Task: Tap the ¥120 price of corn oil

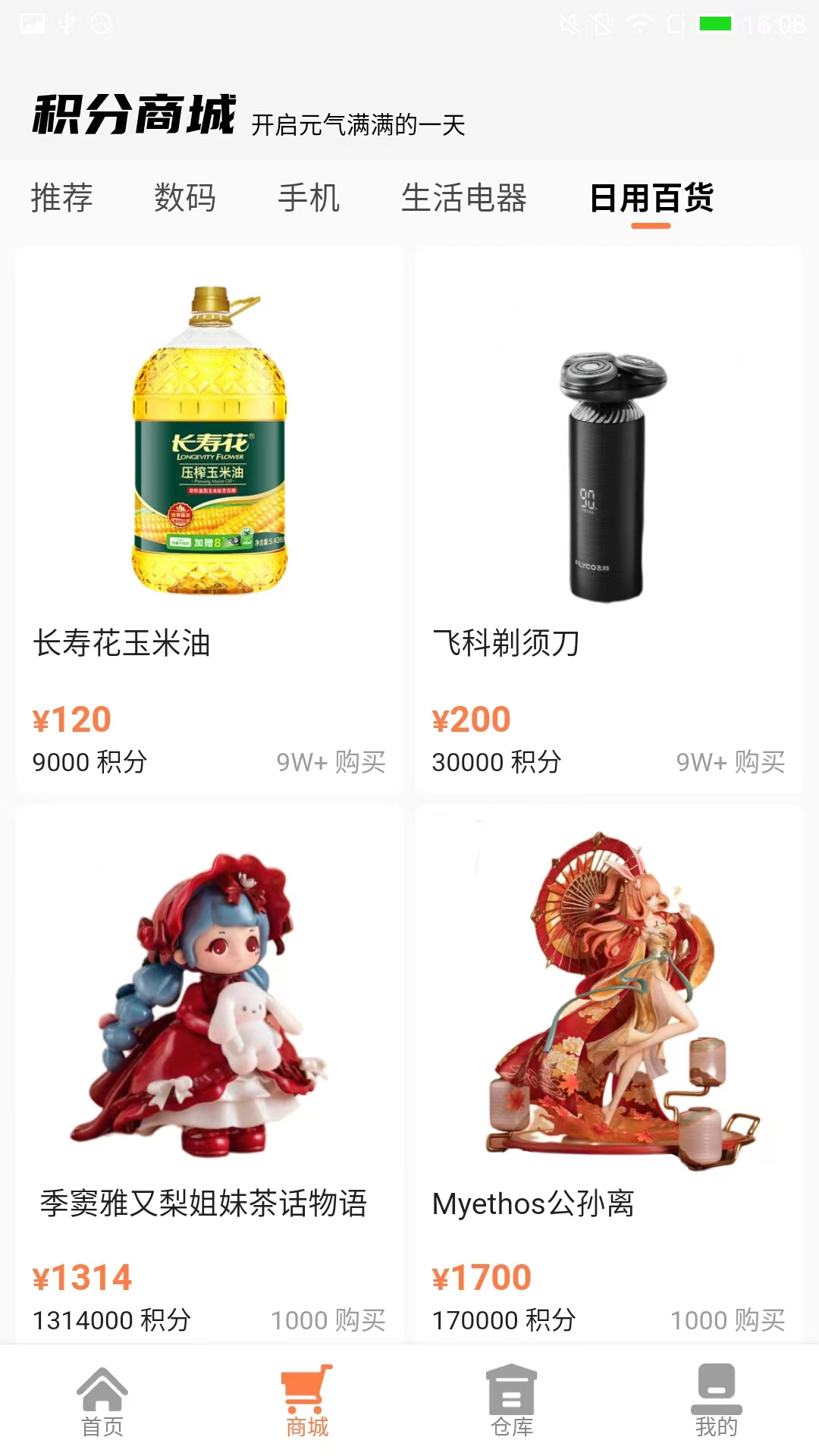Action: coord(72,719)
